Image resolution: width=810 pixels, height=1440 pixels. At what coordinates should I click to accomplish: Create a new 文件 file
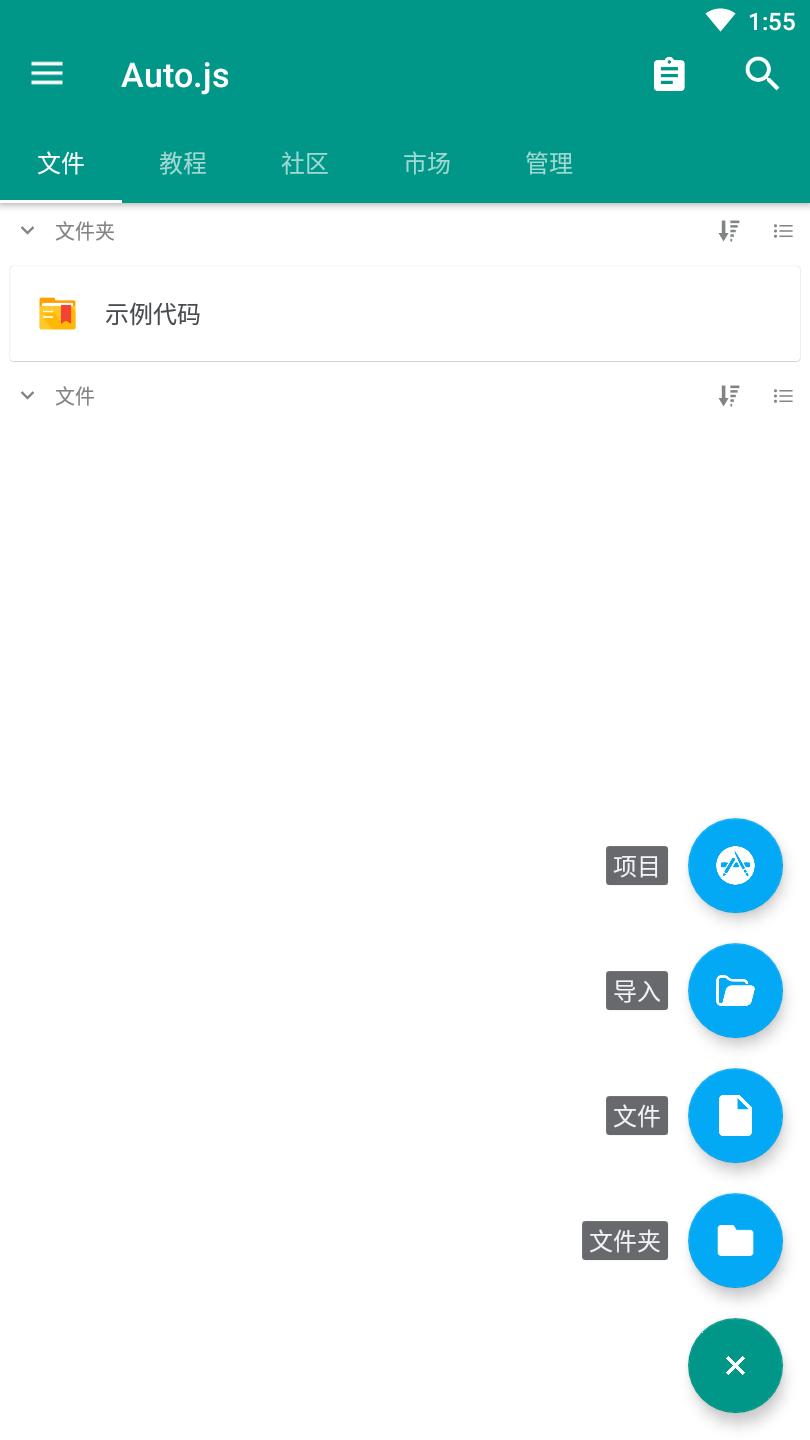[x=735, y=1116]
